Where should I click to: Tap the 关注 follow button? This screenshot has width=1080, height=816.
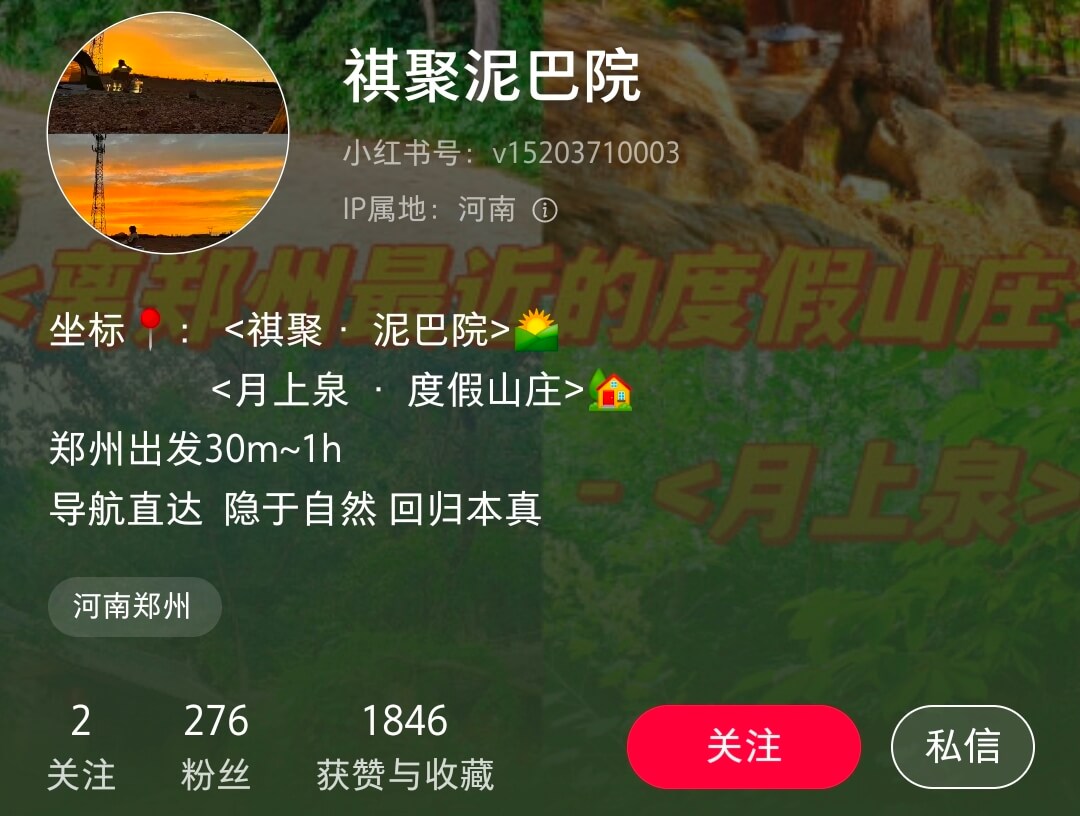pos(743,747)
